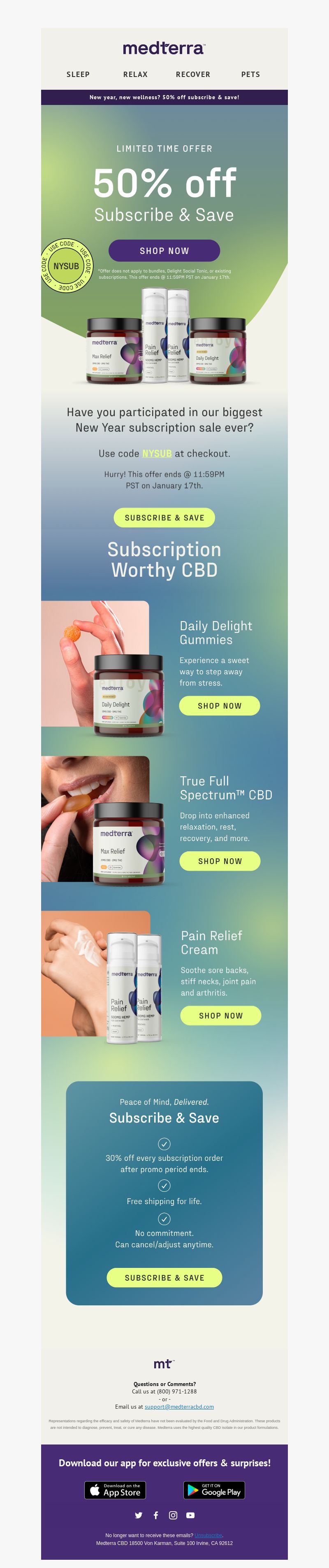Tap SUBSCRIBE & SAVE under No commitment

tap(164, 1278)
